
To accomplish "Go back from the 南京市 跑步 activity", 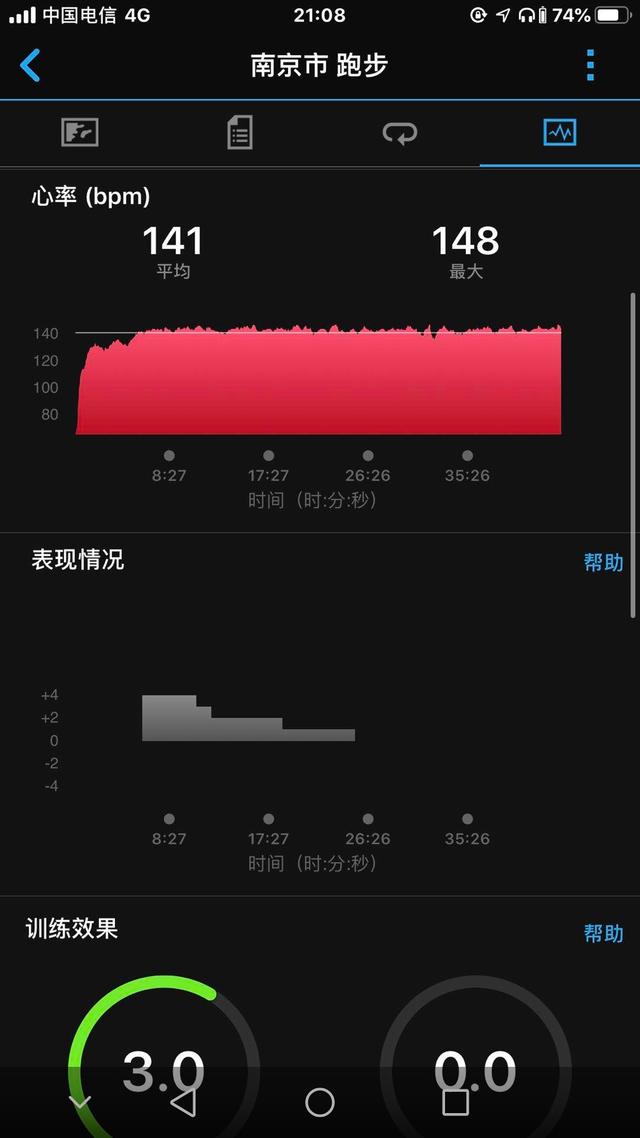I will tap(31, 66).
